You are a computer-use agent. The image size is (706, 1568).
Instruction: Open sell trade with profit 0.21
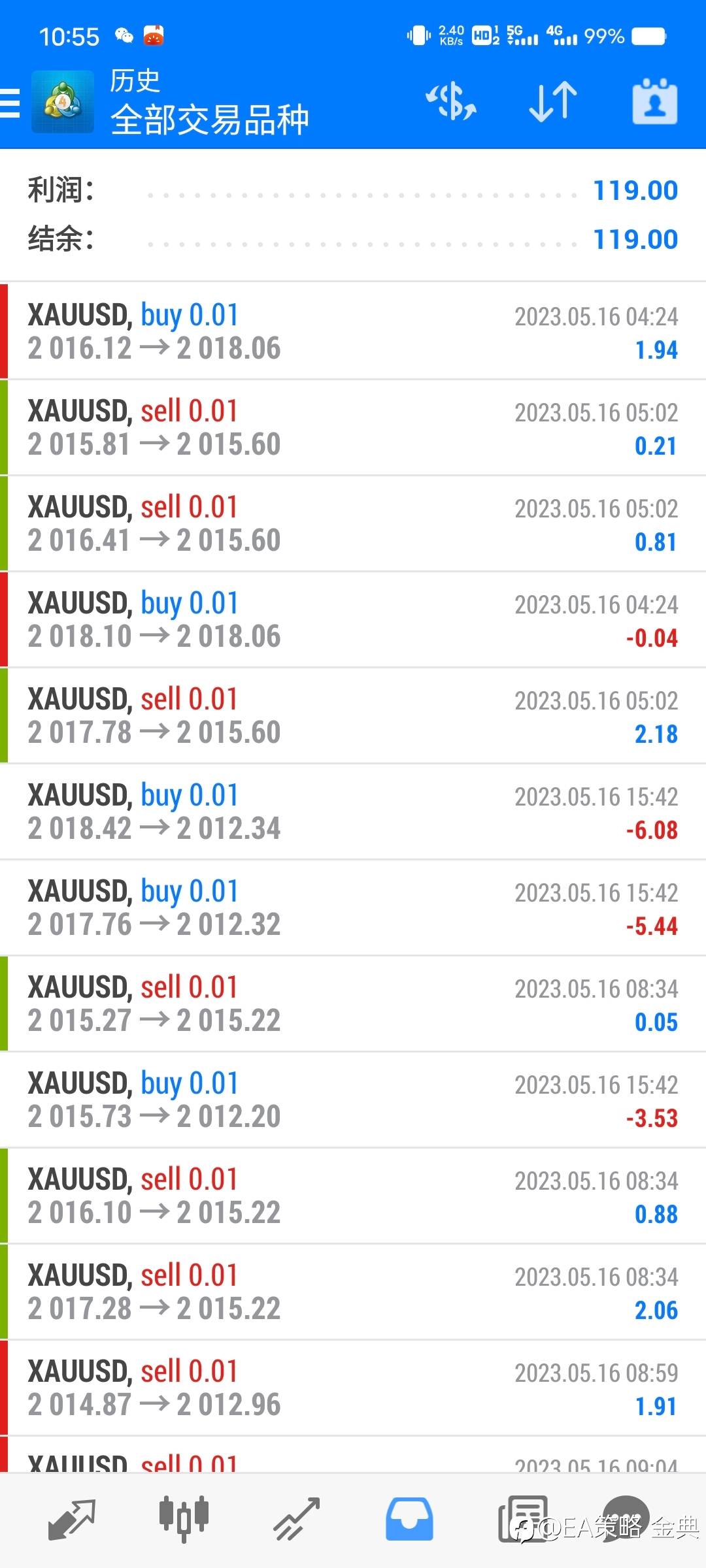point(353,428)
